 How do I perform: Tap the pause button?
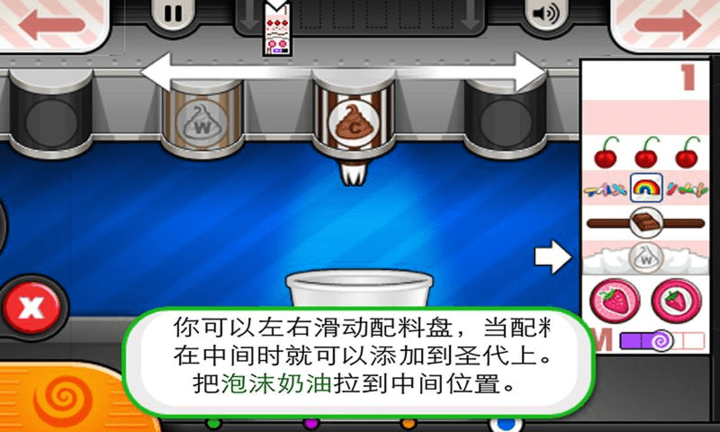click(173, 14)
